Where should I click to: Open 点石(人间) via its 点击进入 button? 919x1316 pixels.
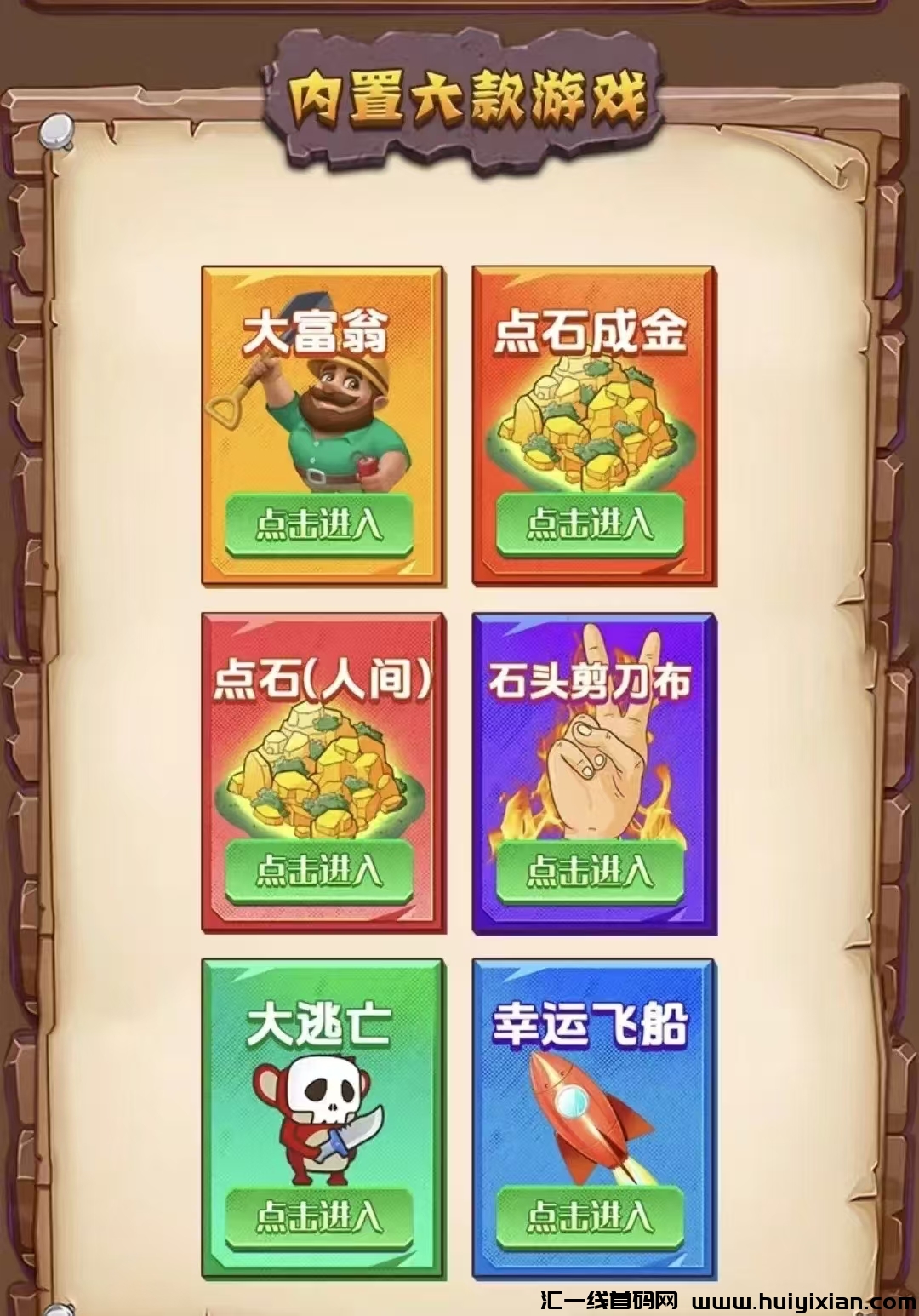(319, 871)
